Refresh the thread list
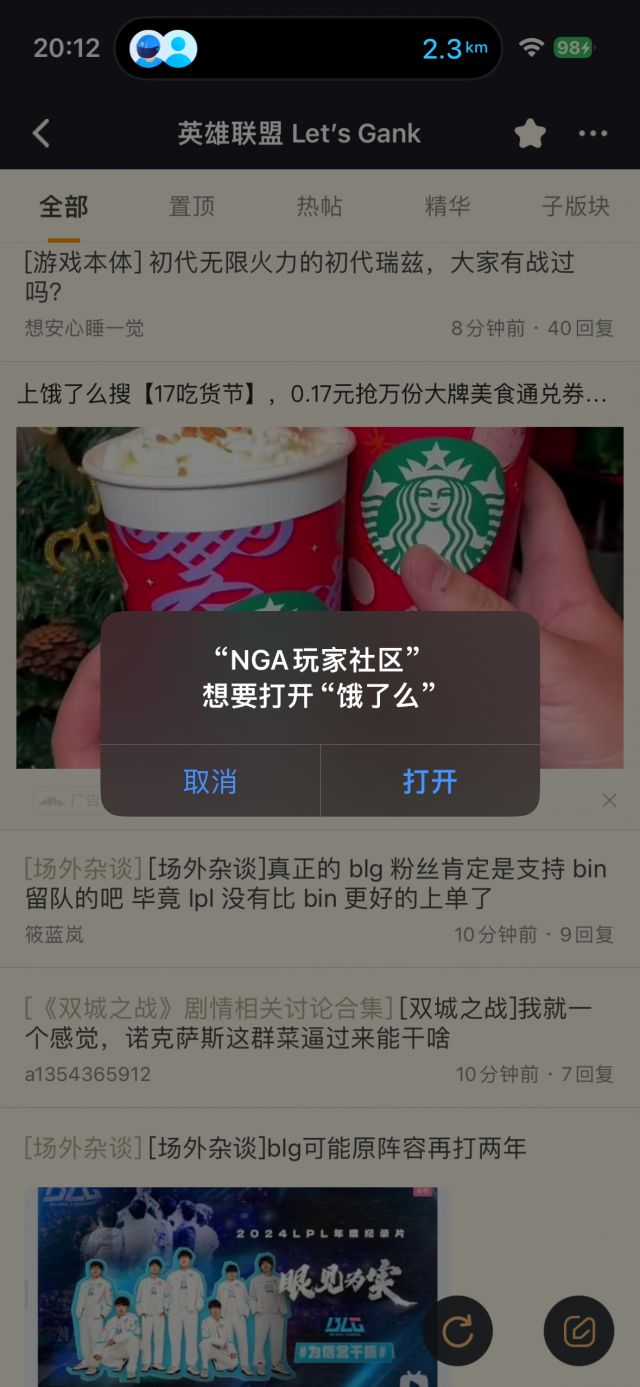This screenshot has width=640, height=1387. click(x=457, y=1331)
